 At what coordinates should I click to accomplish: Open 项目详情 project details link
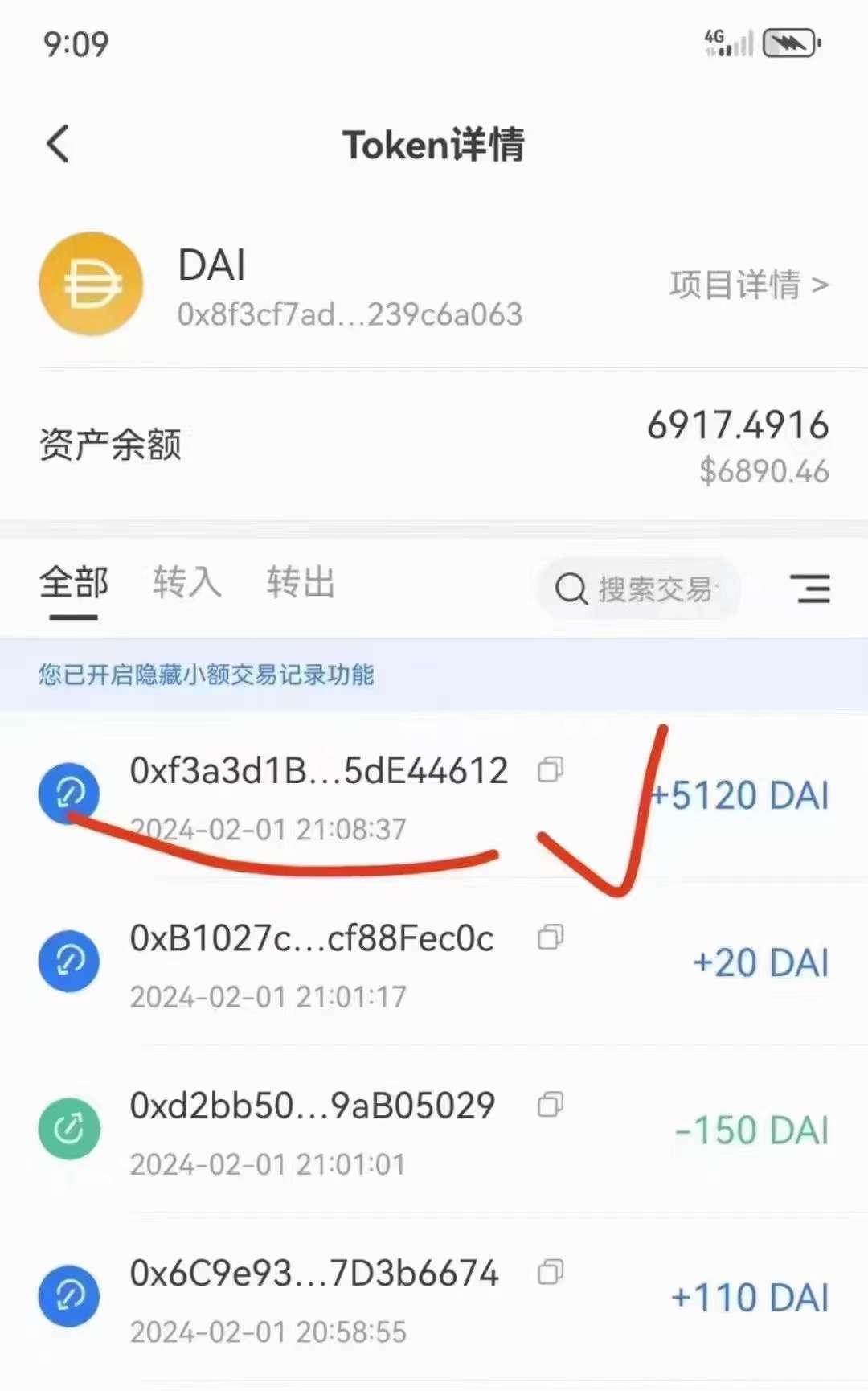click(x=748, y=285)
